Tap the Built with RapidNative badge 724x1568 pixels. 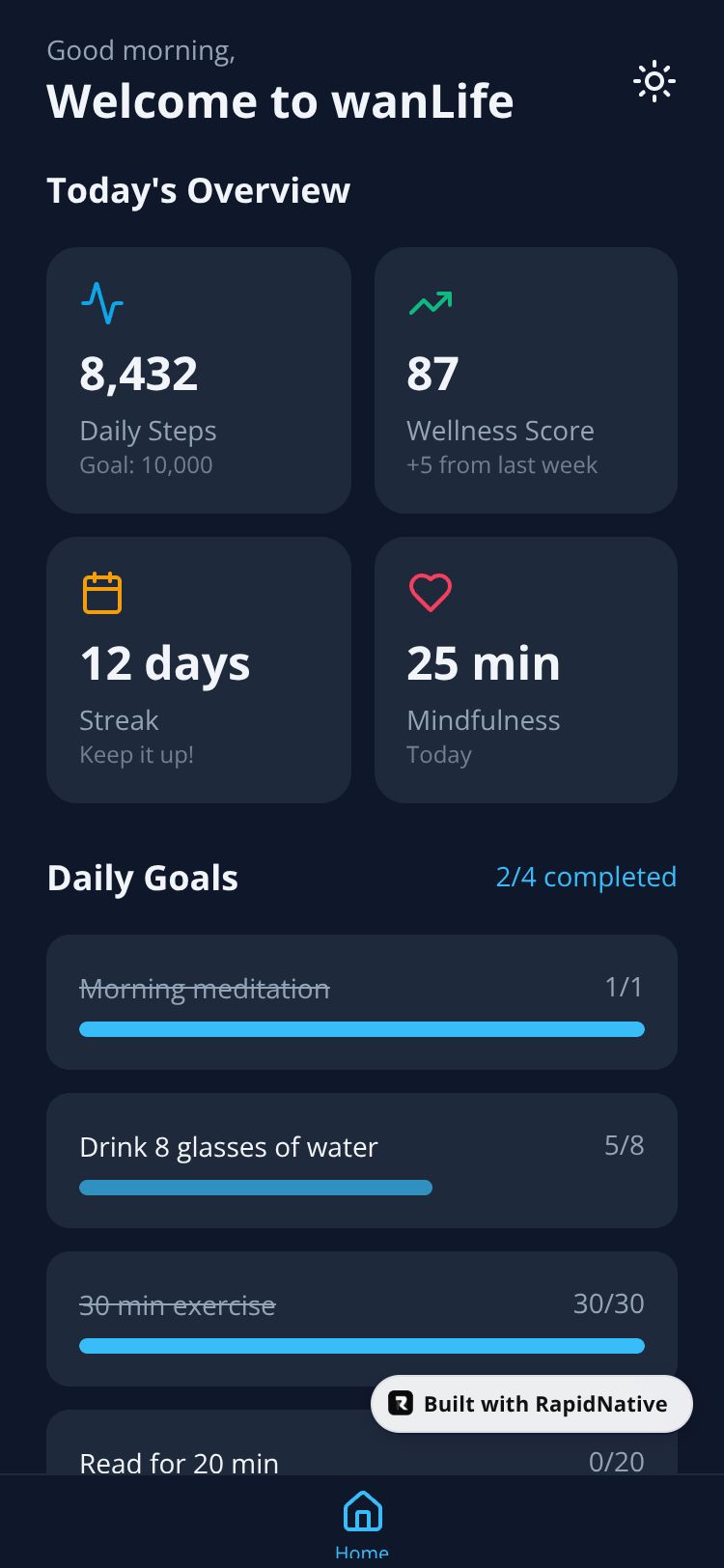click(531, 1403)
